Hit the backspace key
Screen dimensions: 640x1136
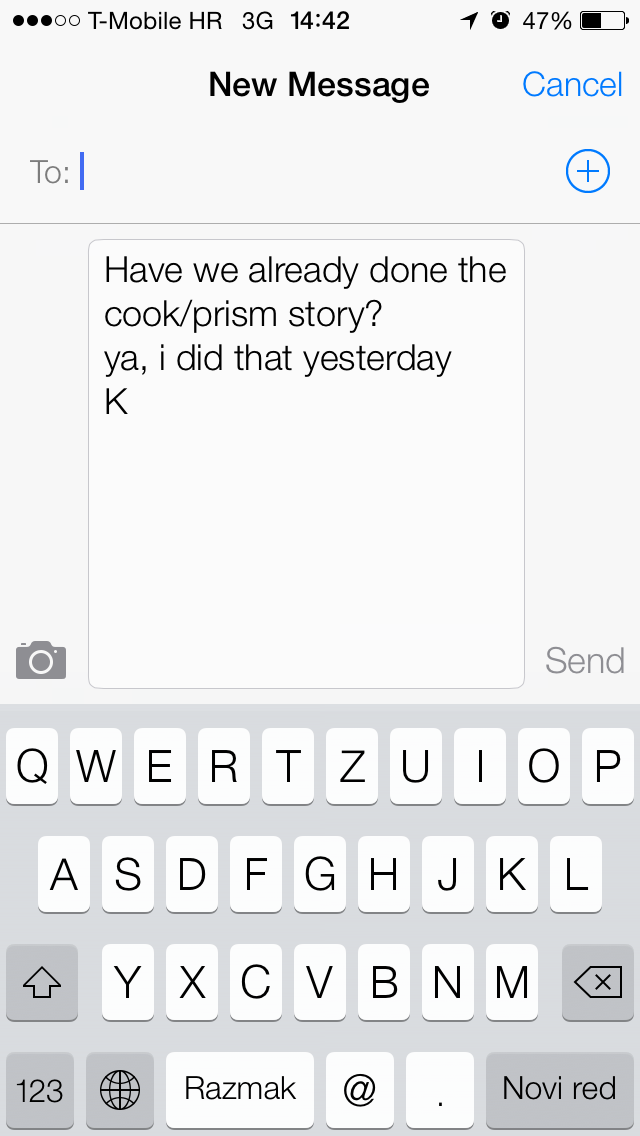[597, 983]
